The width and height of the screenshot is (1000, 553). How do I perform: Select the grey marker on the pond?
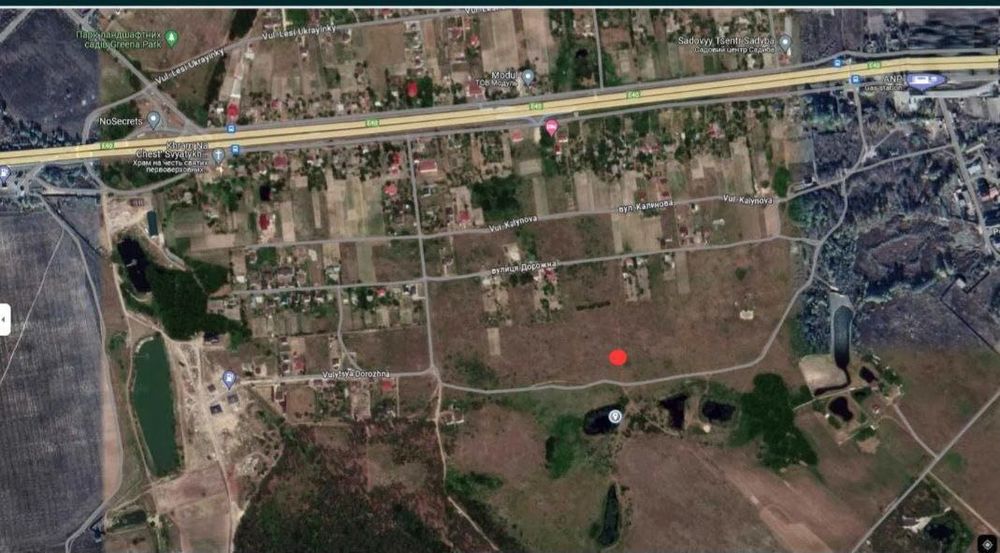(x=614, y=415)
